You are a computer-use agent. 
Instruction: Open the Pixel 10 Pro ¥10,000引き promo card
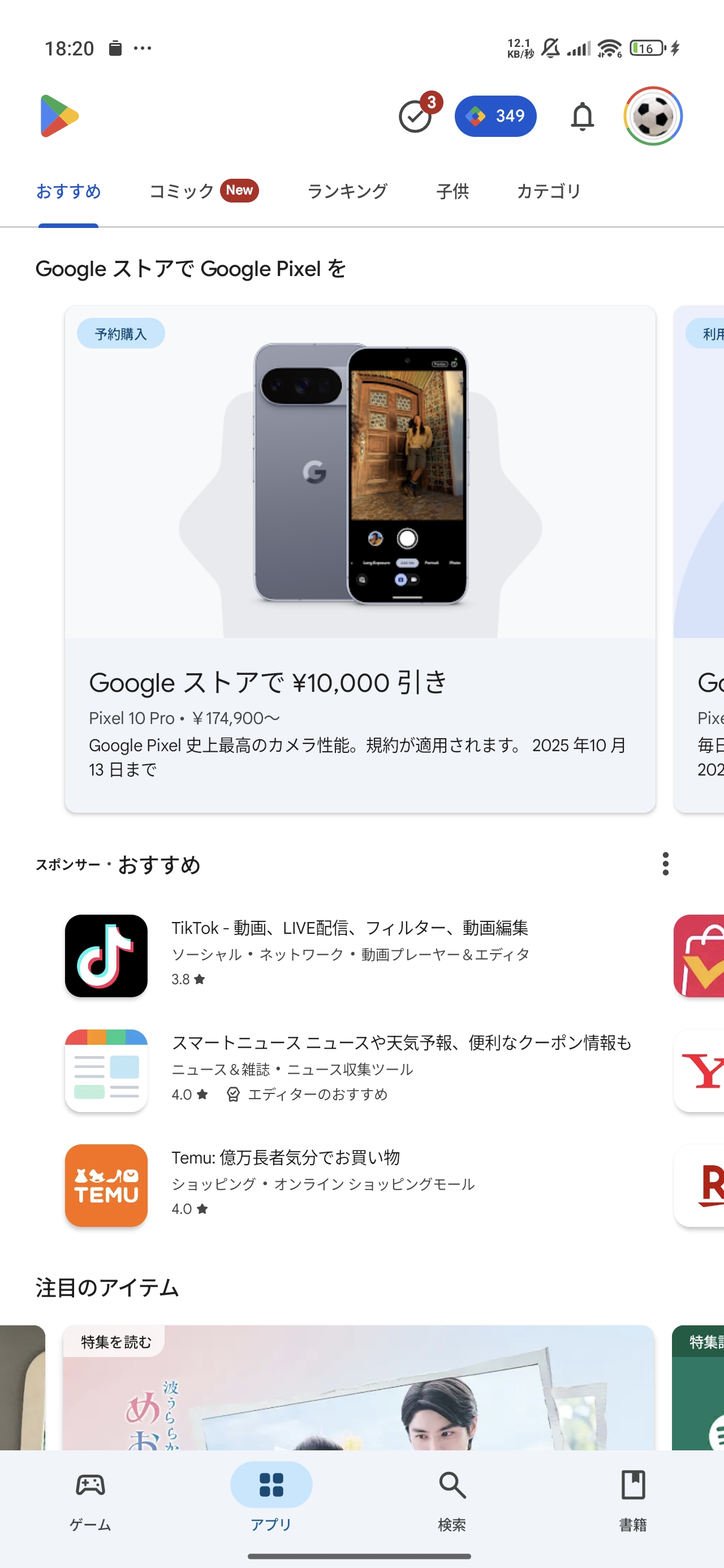pos(360,558)
